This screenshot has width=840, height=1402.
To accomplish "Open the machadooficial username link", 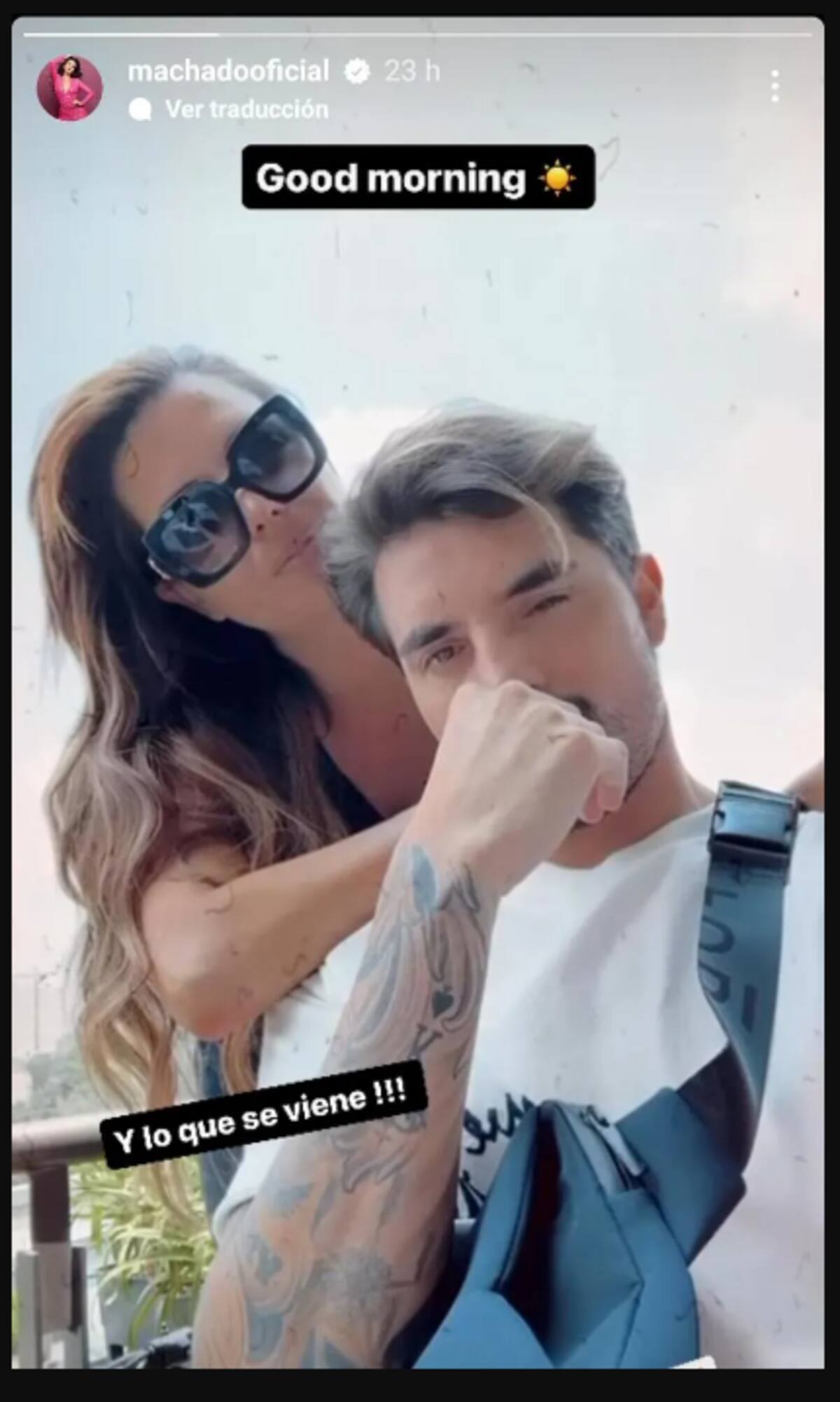I will click(x=228, y=71).
